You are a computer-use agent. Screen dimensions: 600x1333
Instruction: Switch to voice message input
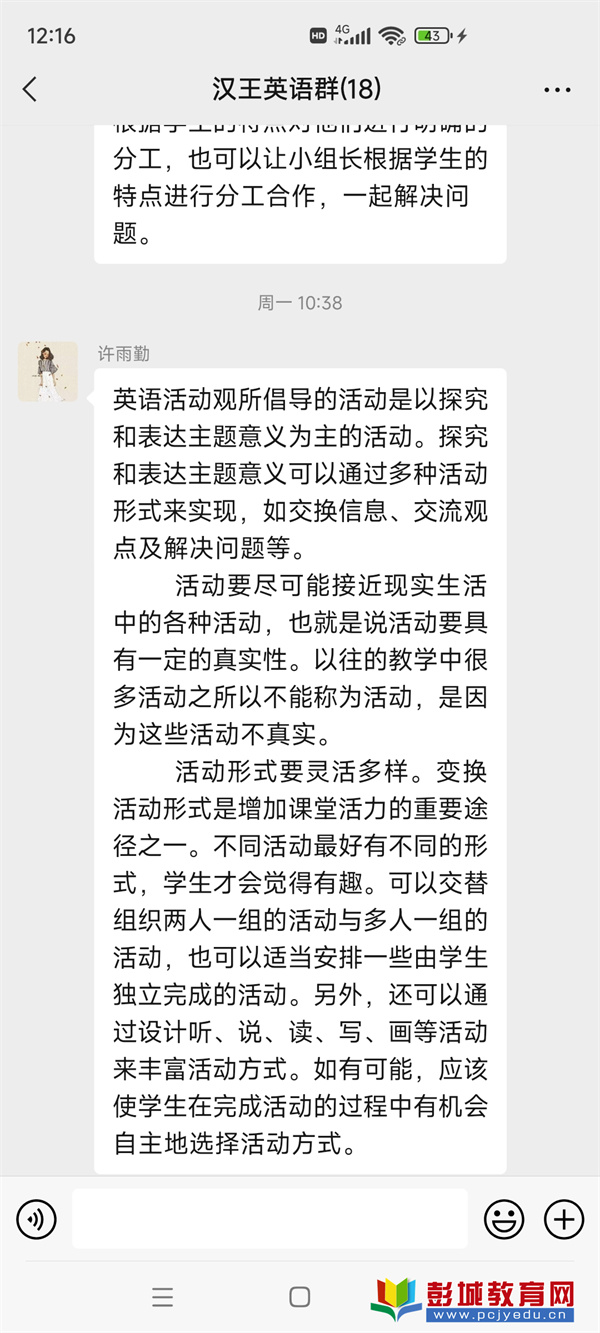pyautogui.click(x=37, y=1218)
